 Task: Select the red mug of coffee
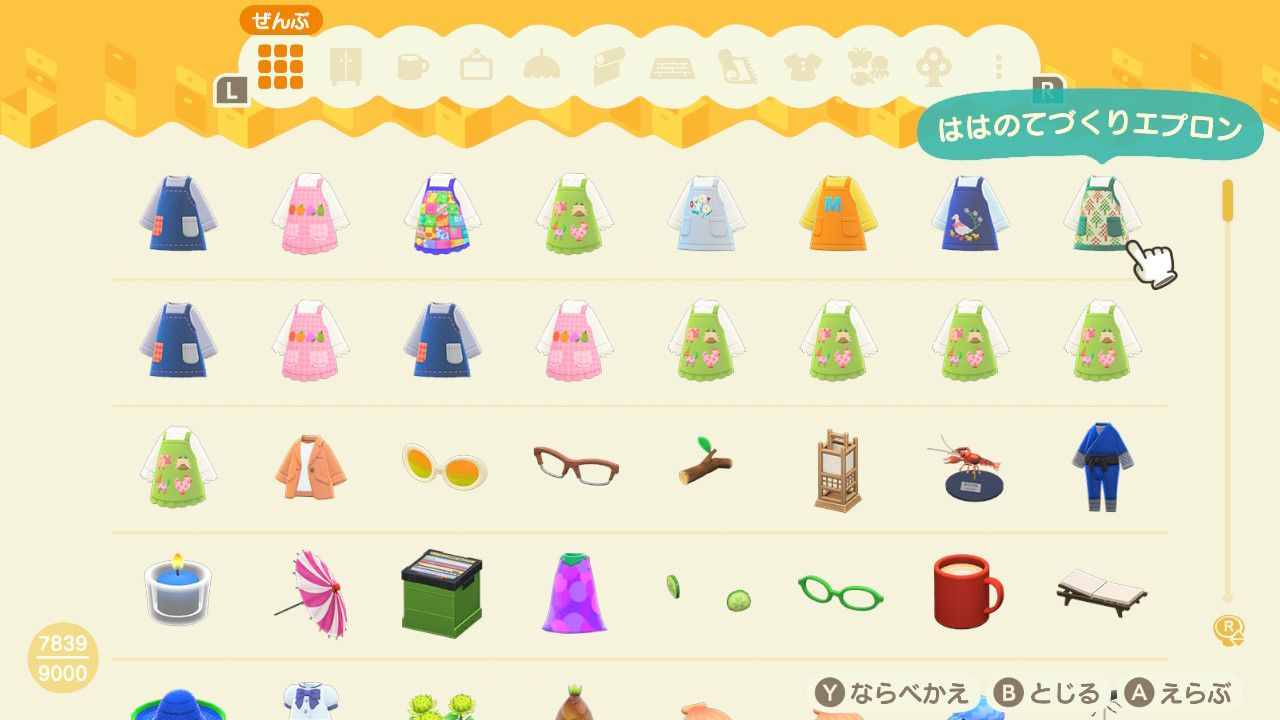coord(967,592)
